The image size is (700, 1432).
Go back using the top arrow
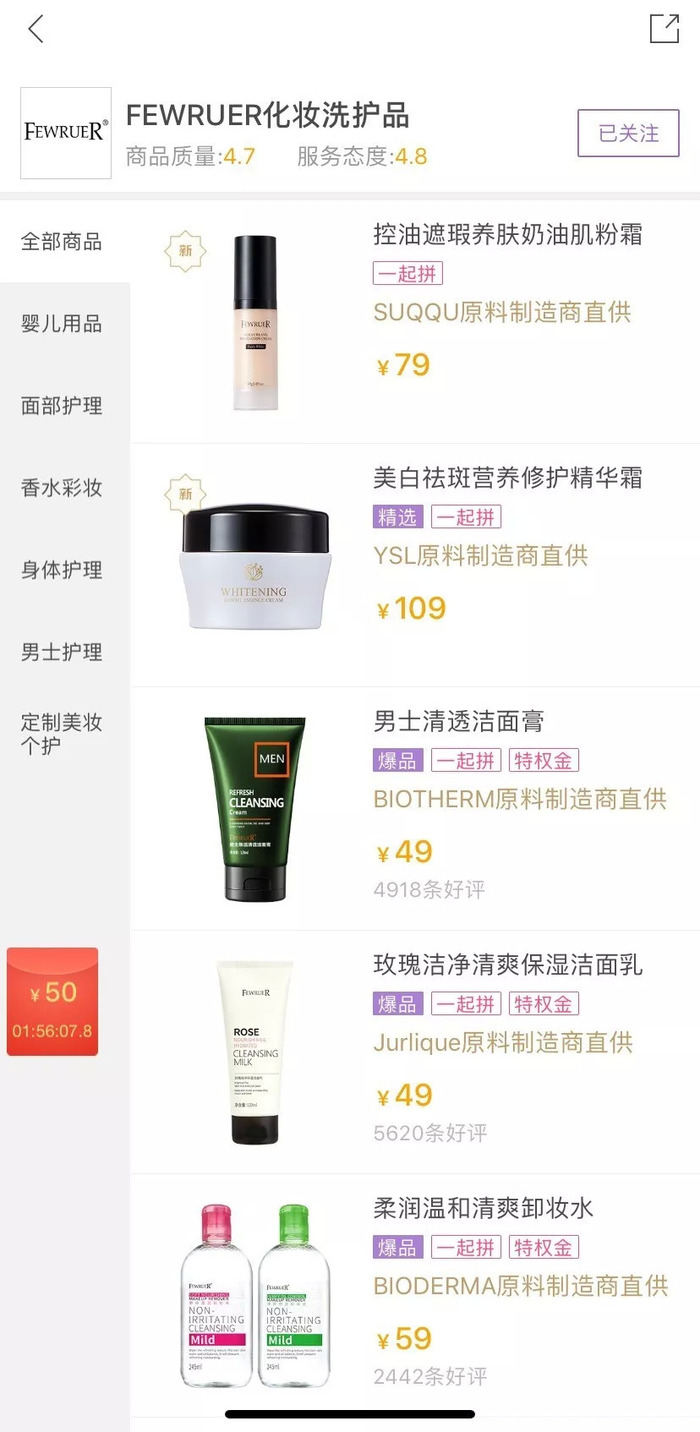[36, 29]
